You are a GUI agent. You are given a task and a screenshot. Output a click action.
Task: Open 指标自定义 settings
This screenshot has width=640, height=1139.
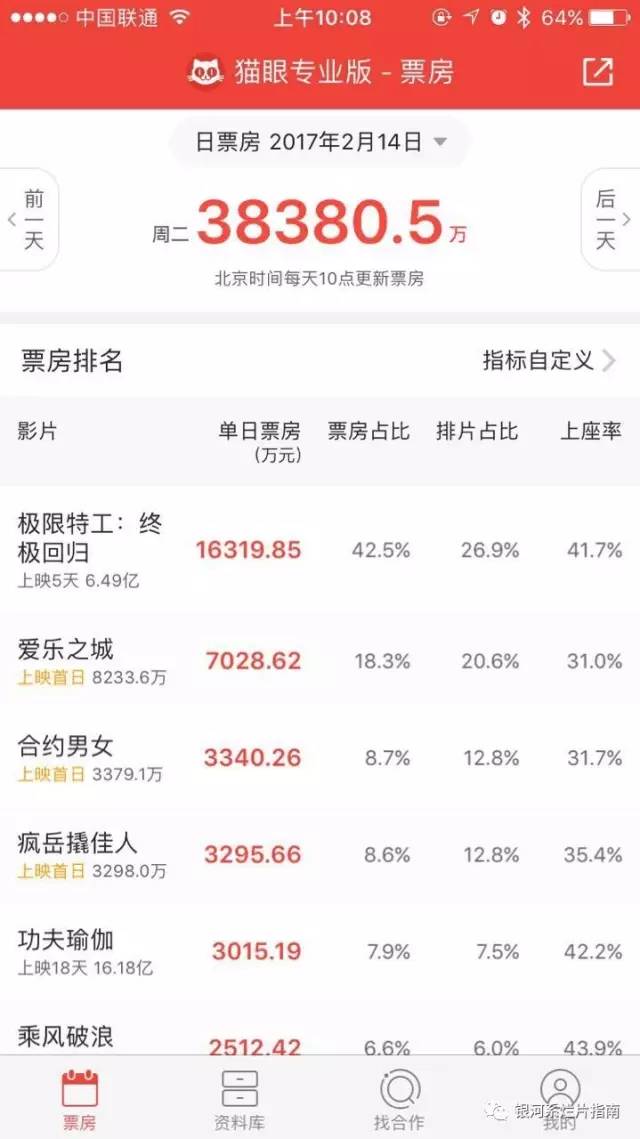coord(549,360)
